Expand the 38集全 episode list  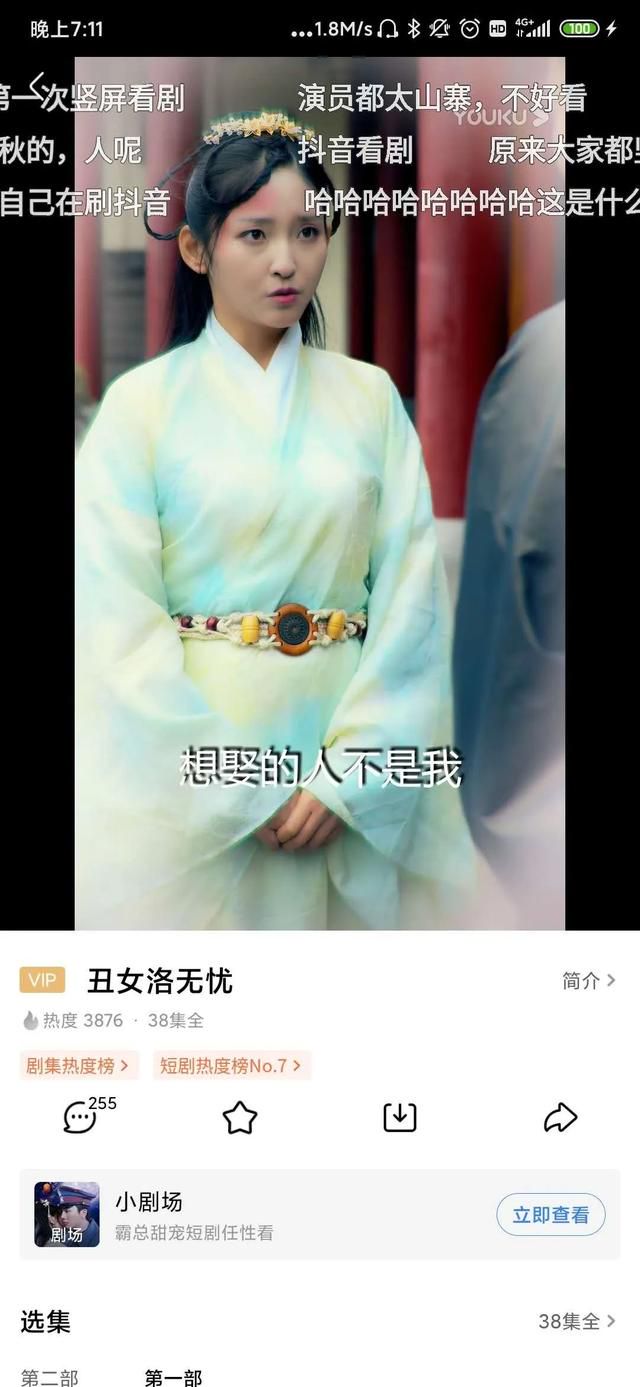click(577, 1321)
